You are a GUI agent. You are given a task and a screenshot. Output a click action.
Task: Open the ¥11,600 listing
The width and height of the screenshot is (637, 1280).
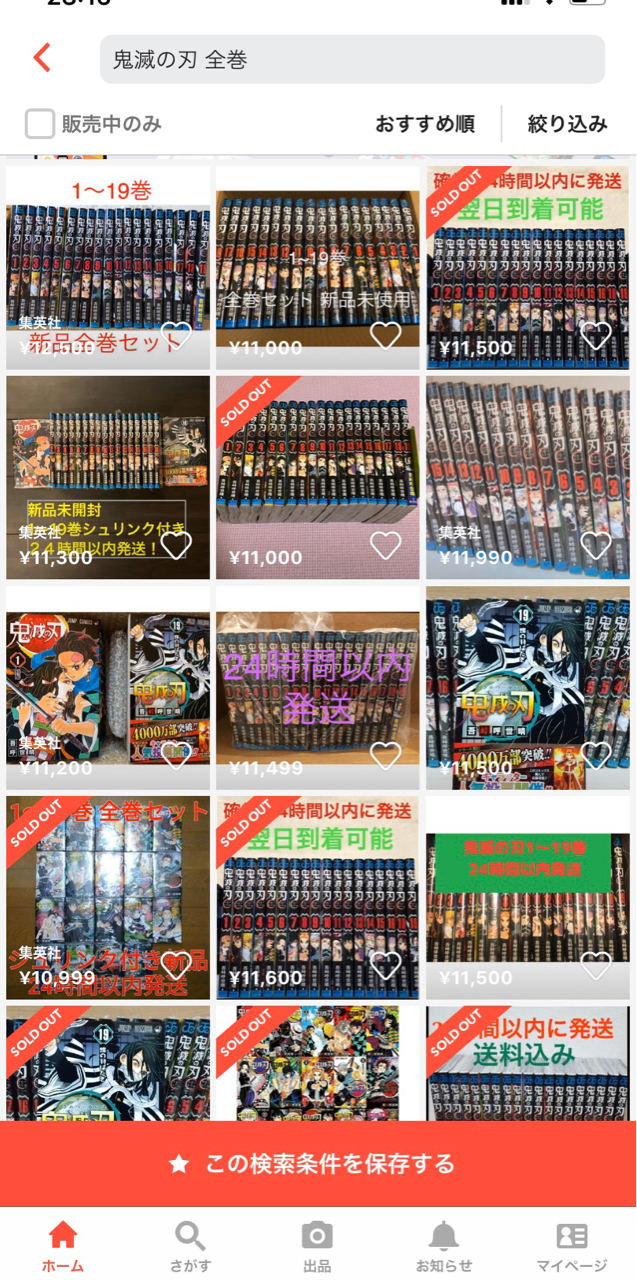tap(318, 897)
